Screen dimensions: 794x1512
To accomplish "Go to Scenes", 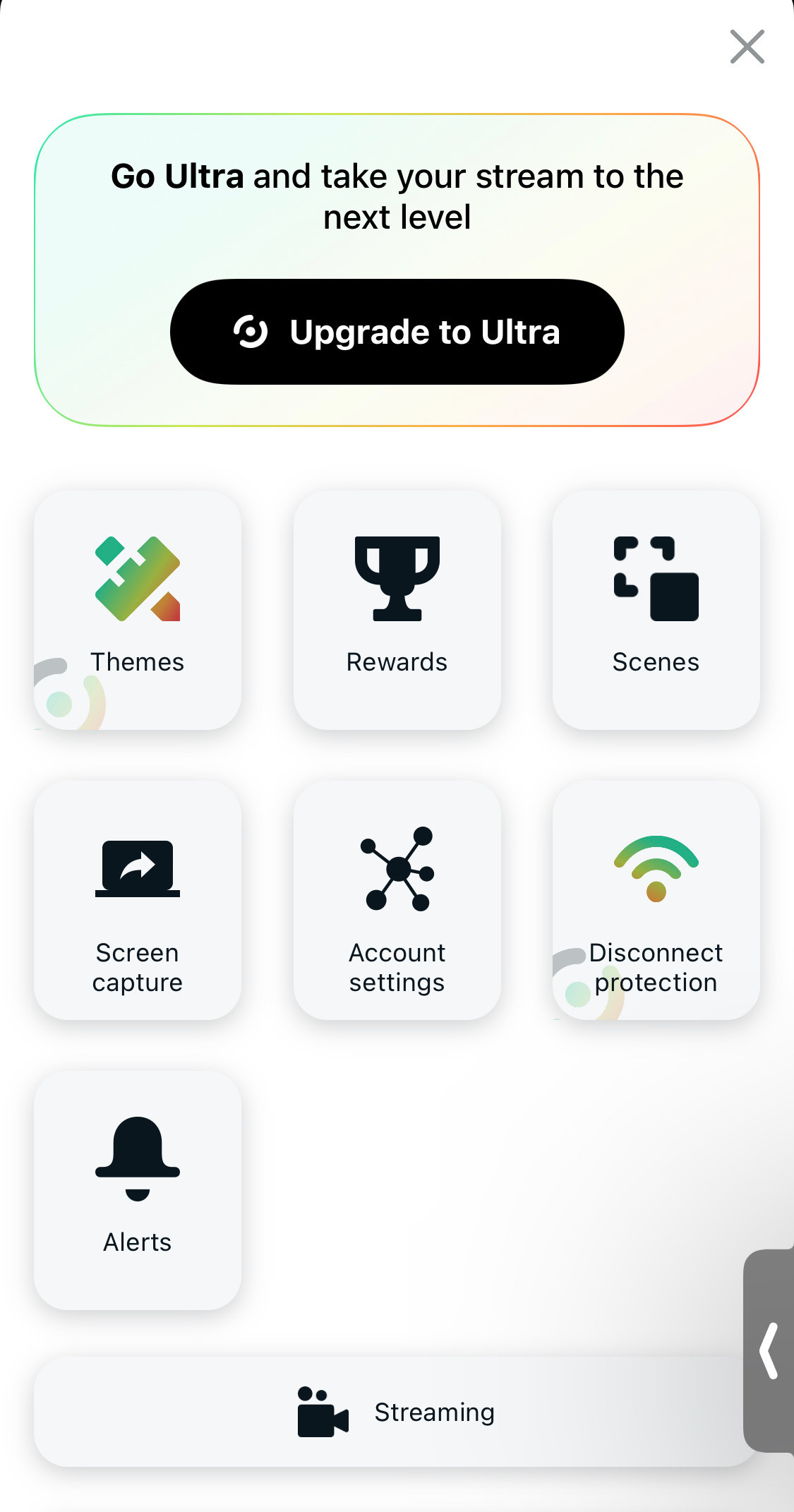I will point(656,610).
